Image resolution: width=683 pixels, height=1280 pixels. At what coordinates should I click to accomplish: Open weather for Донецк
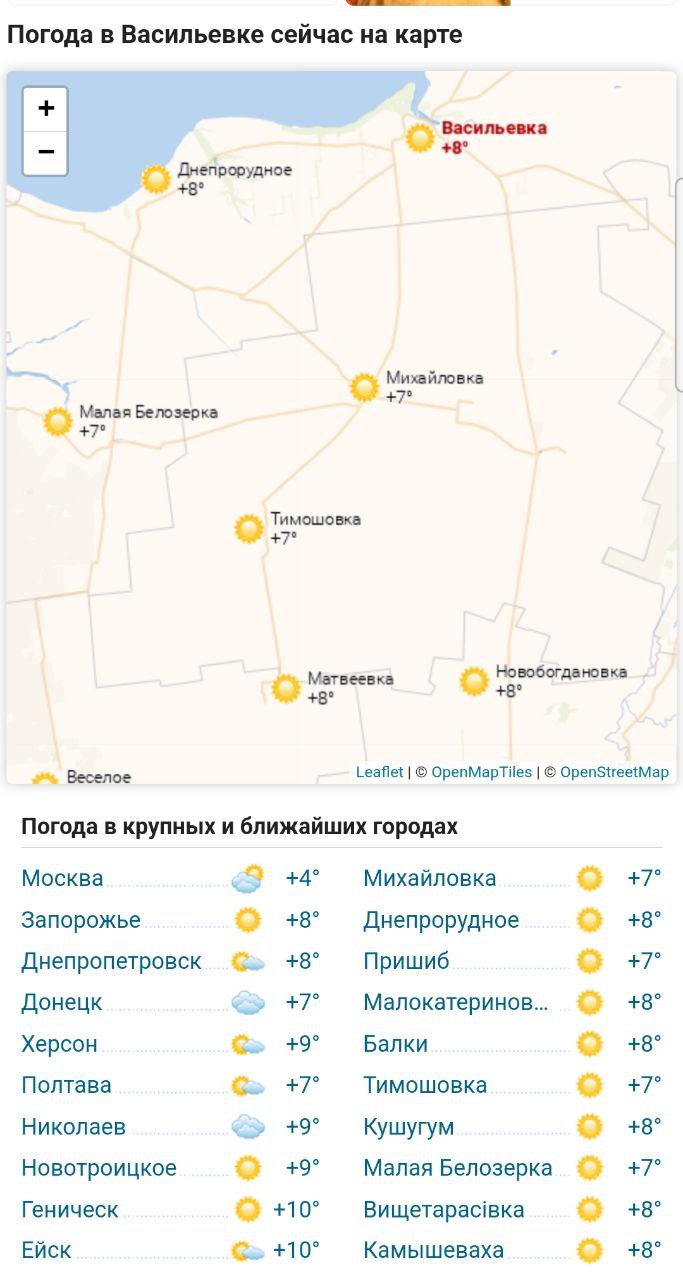point(62,1003)
